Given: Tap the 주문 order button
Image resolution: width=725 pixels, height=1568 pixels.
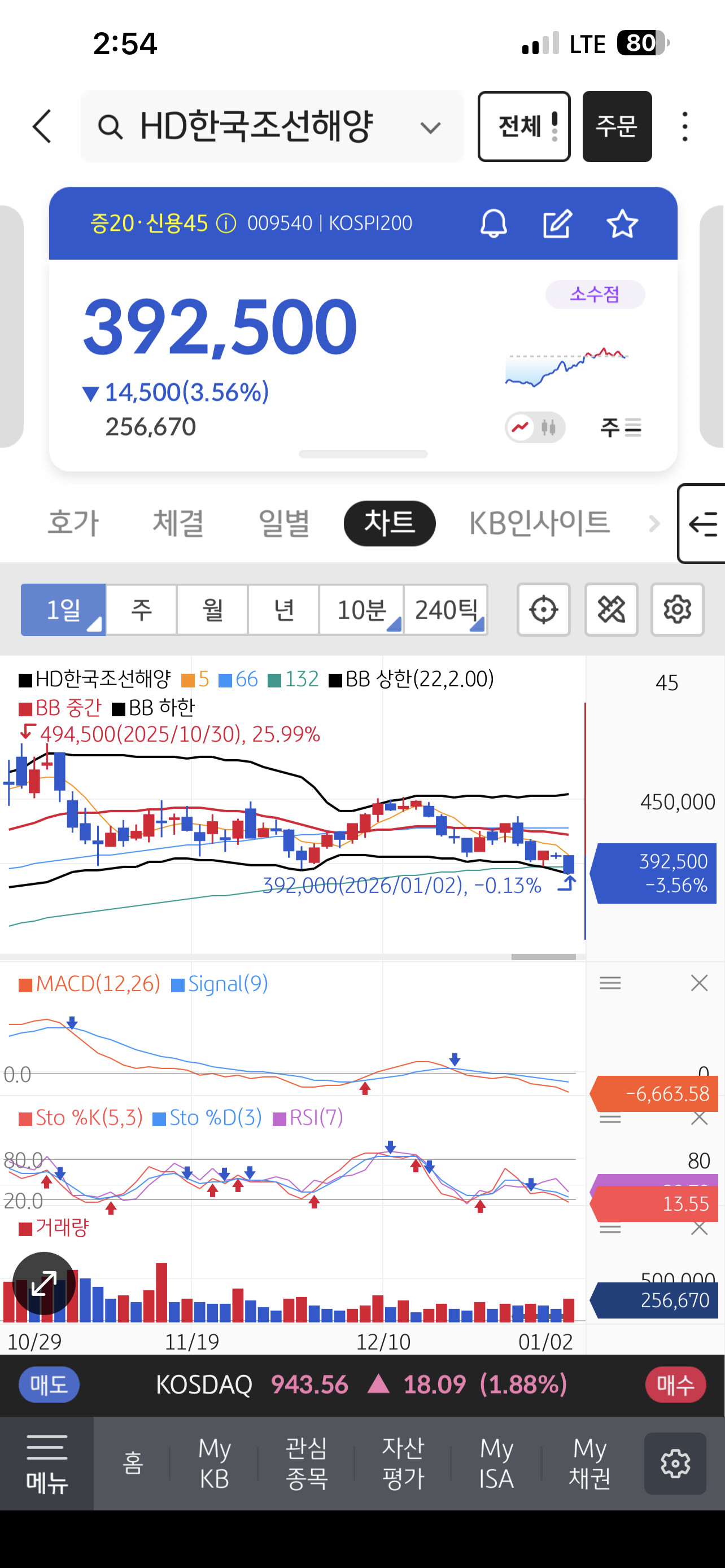Looking at the screenshot, I should coord(617,126).
